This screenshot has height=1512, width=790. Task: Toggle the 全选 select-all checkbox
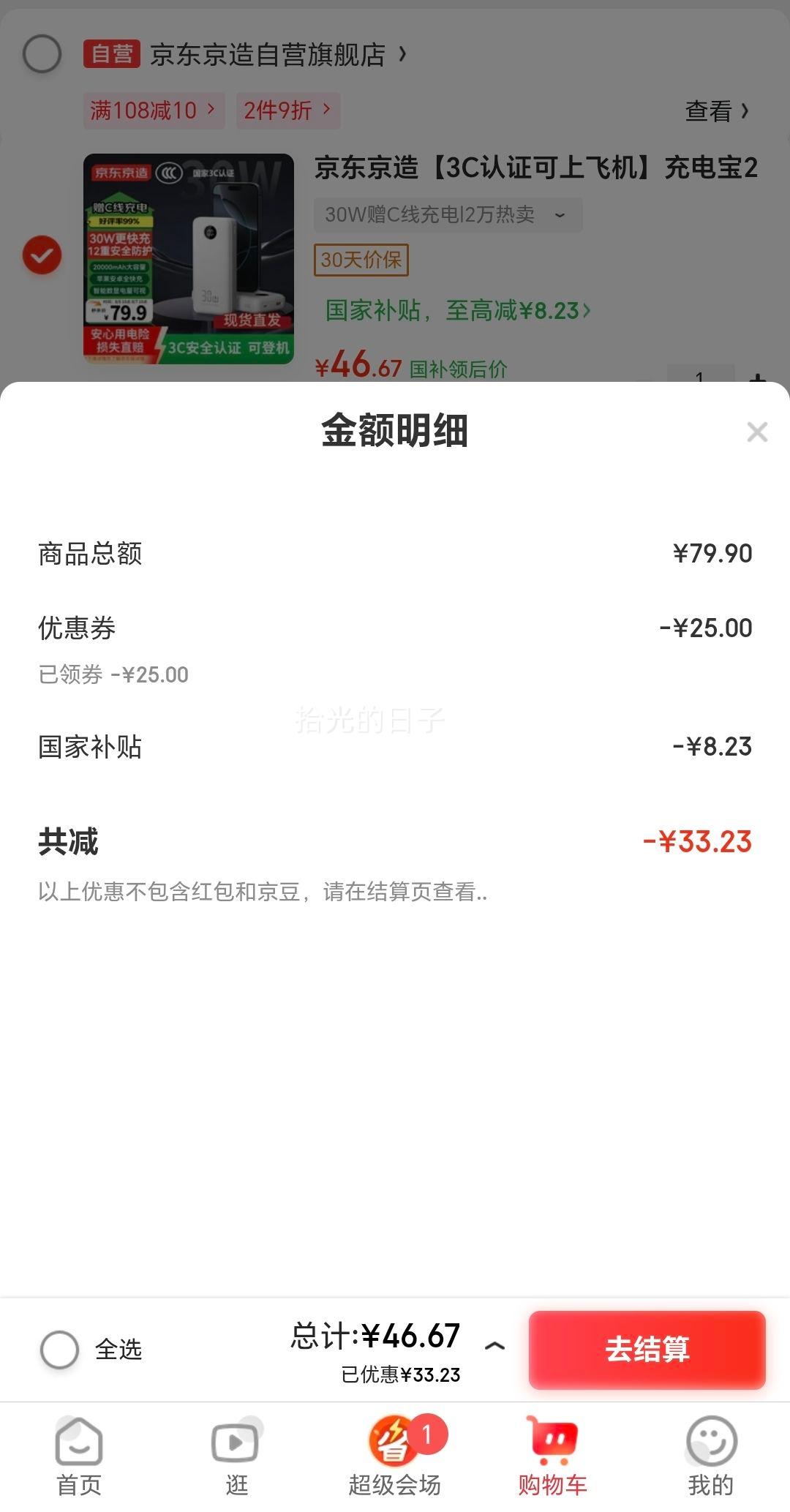click(x=59, y=1350)
